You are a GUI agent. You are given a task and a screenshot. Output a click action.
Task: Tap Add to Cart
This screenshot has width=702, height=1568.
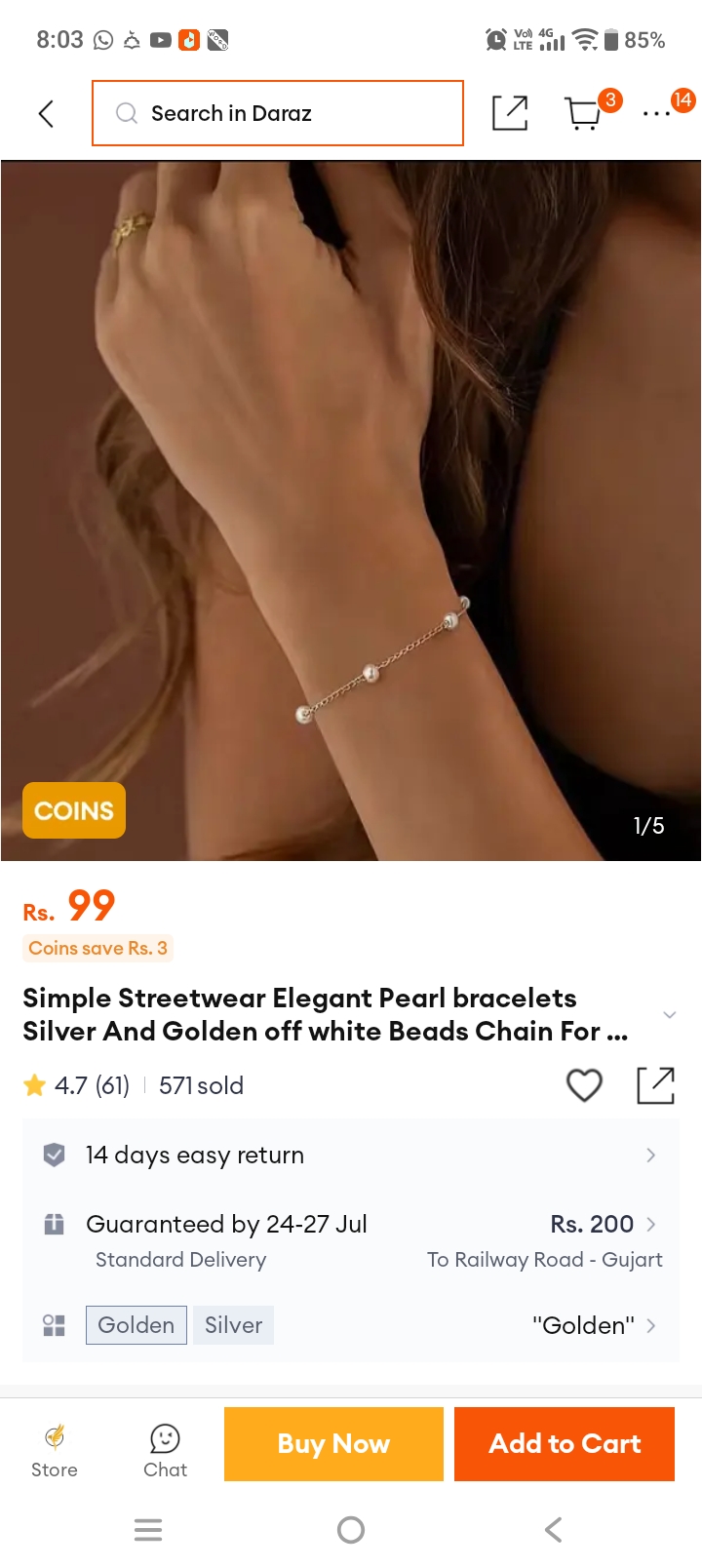pyautogui.click(x=565, y=1444)
